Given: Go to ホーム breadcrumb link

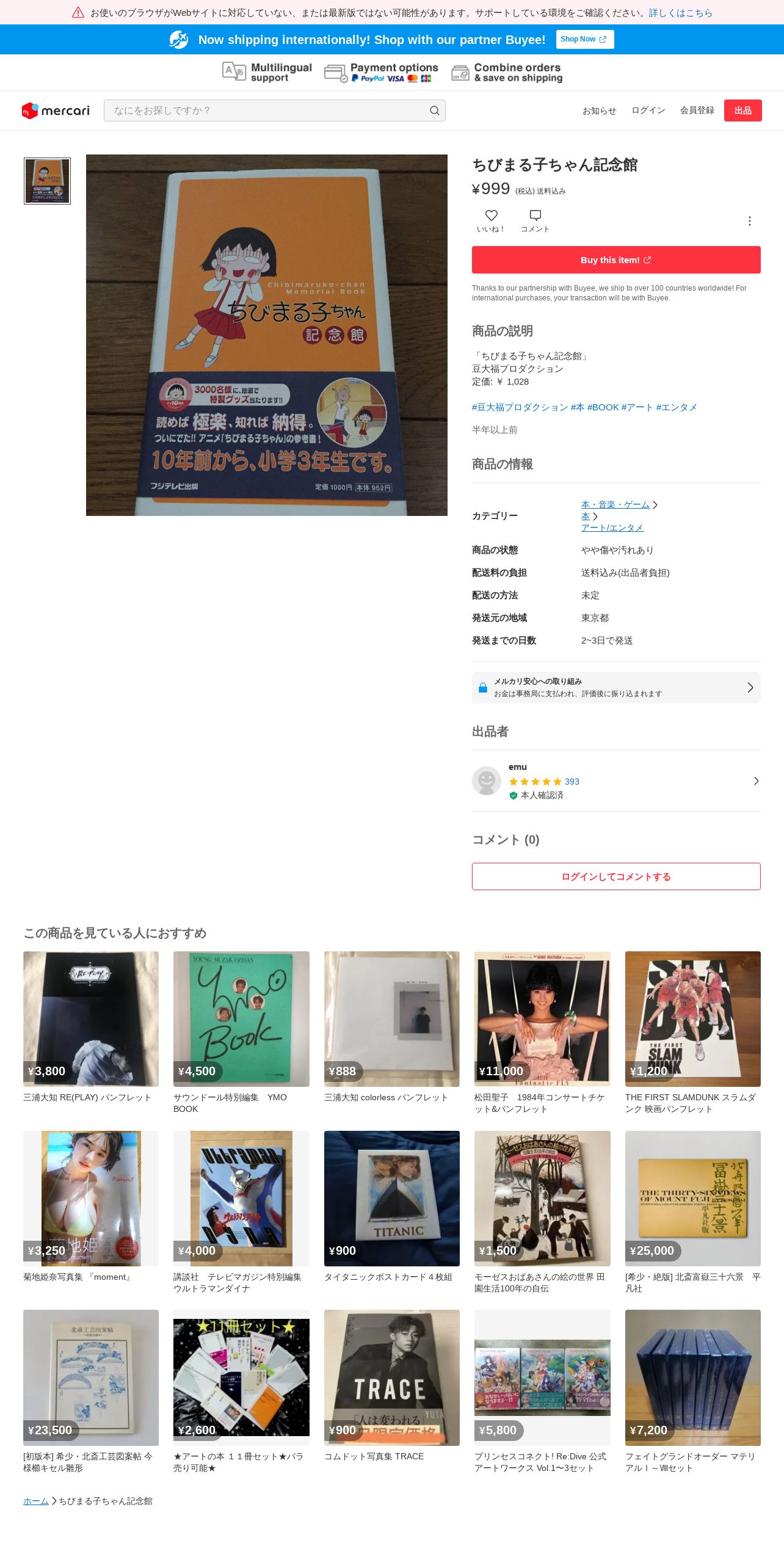Looking at the screenshot, I should 36,1501.
